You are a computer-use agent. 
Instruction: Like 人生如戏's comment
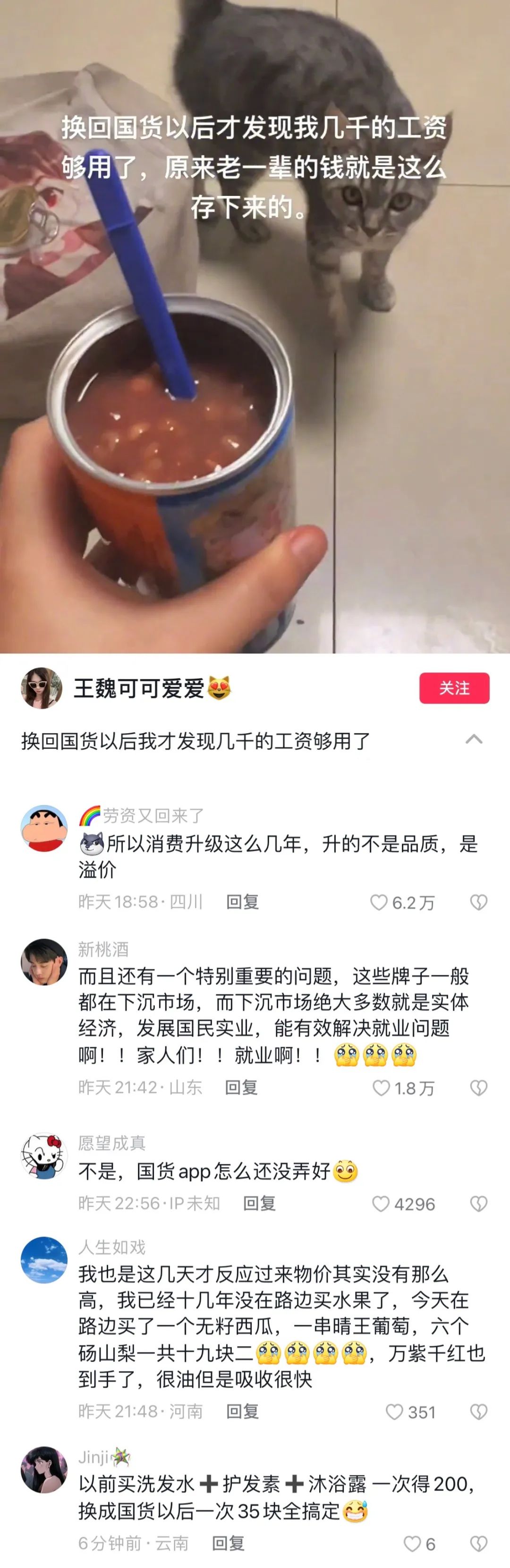394,1412
